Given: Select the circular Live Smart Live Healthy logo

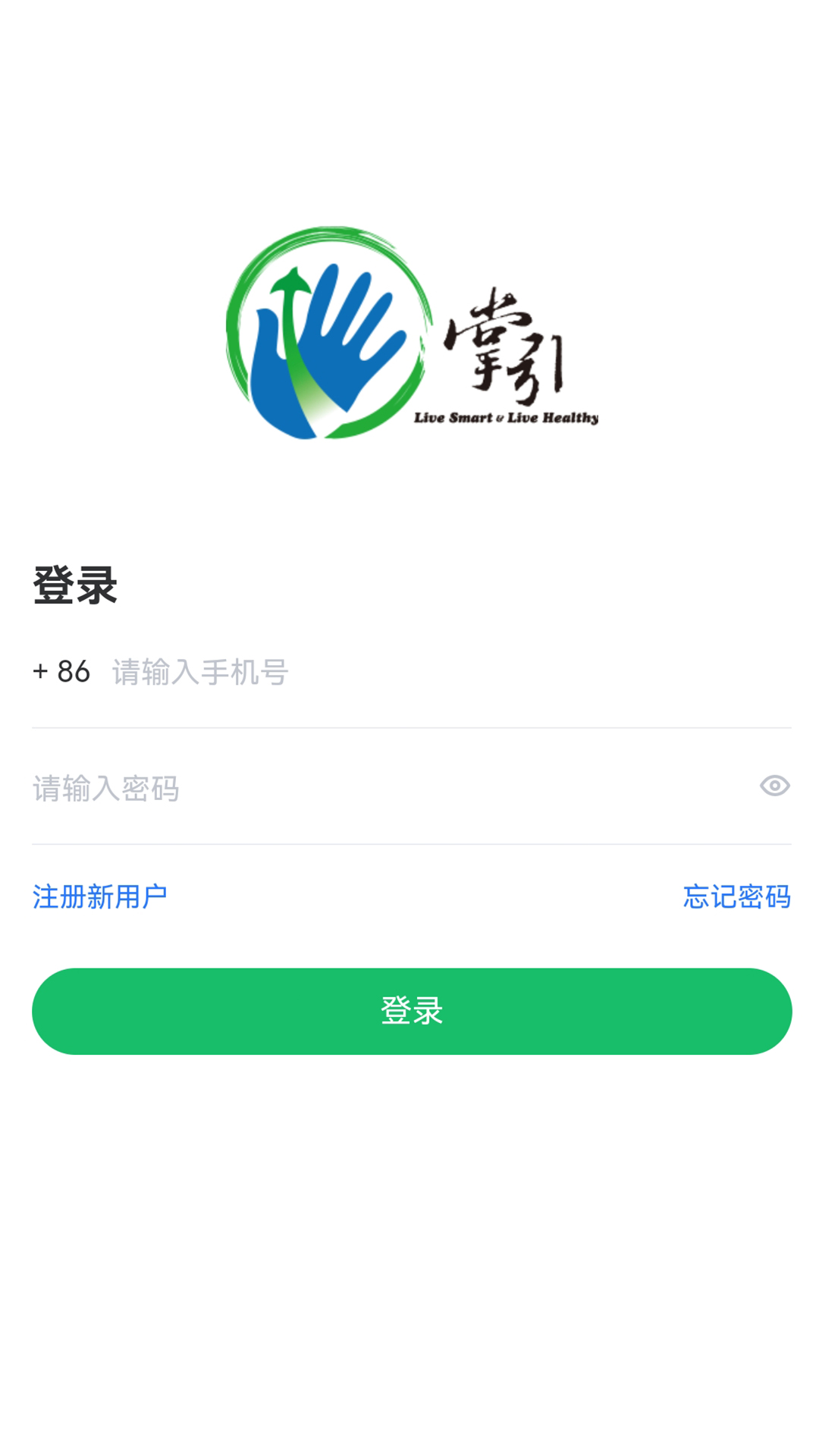Looking at the screenshot, I should click(326, 334).
